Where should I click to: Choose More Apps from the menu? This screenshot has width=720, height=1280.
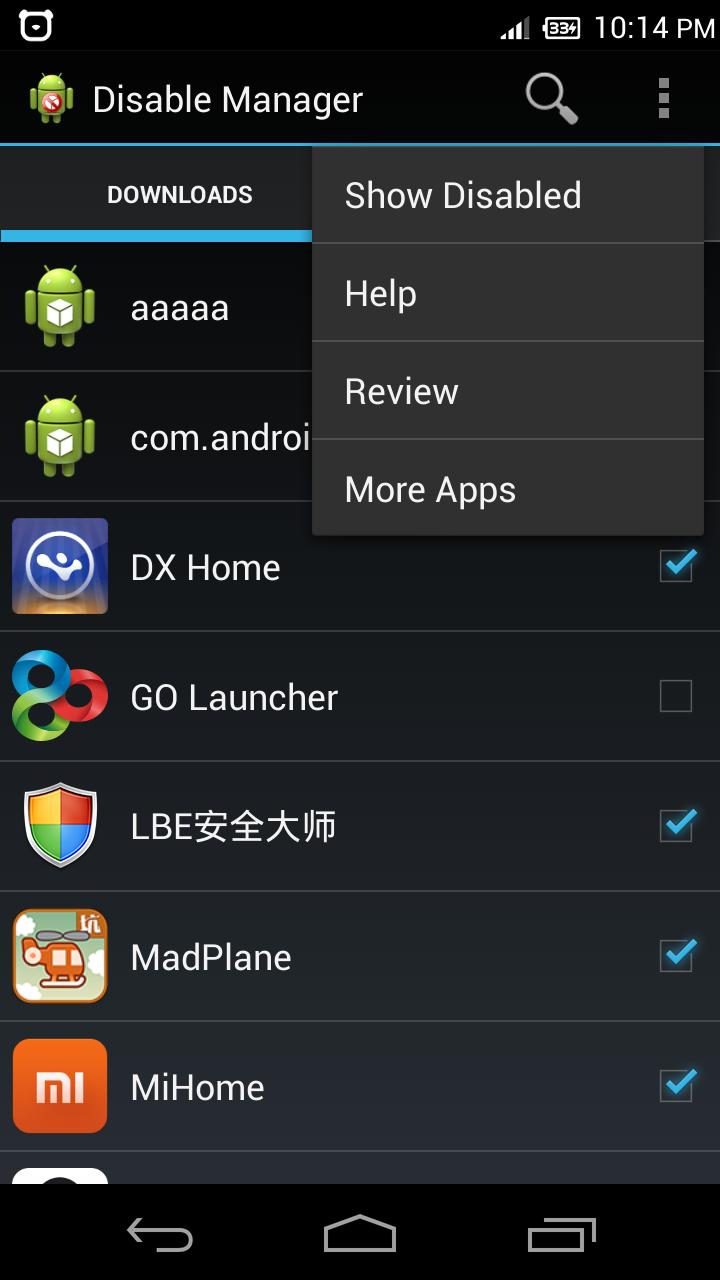tap(430, 489)
